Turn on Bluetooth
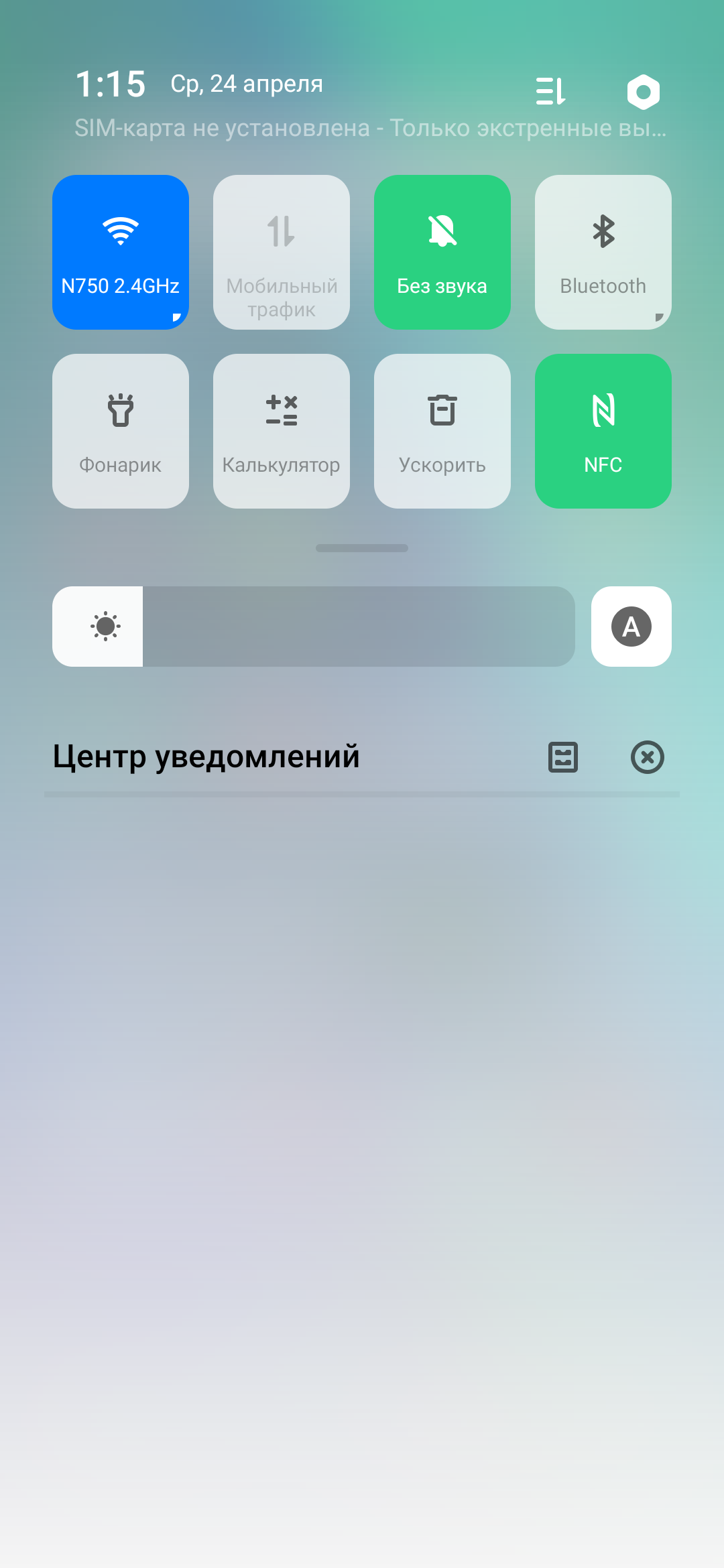Image resolution: width=724 pixels, height=1568 pixels. [603, 252]
